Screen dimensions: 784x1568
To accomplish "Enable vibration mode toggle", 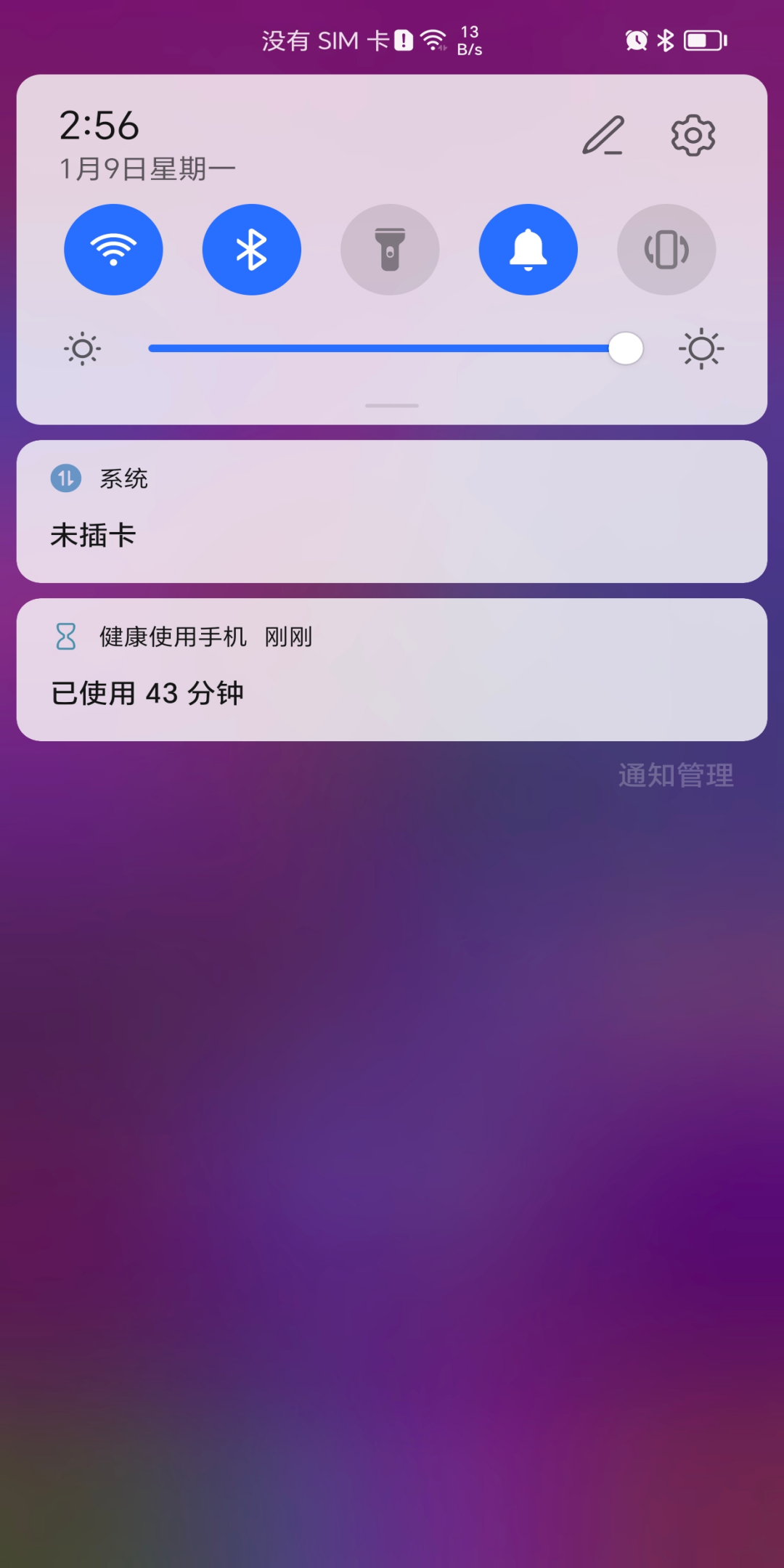I will point(666,250).
